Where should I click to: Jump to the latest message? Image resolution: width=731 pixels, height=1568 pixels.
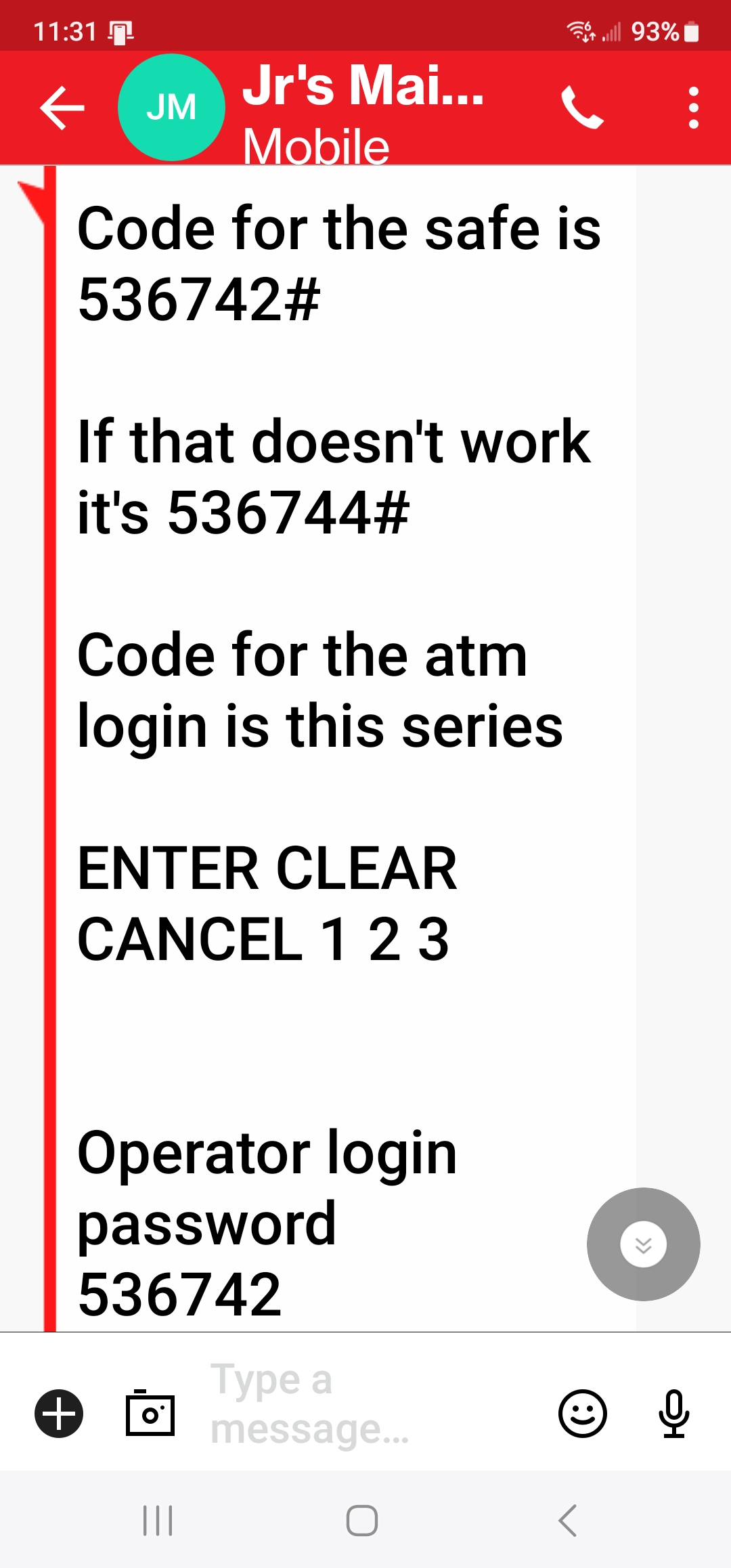[x=643, y=1244]
